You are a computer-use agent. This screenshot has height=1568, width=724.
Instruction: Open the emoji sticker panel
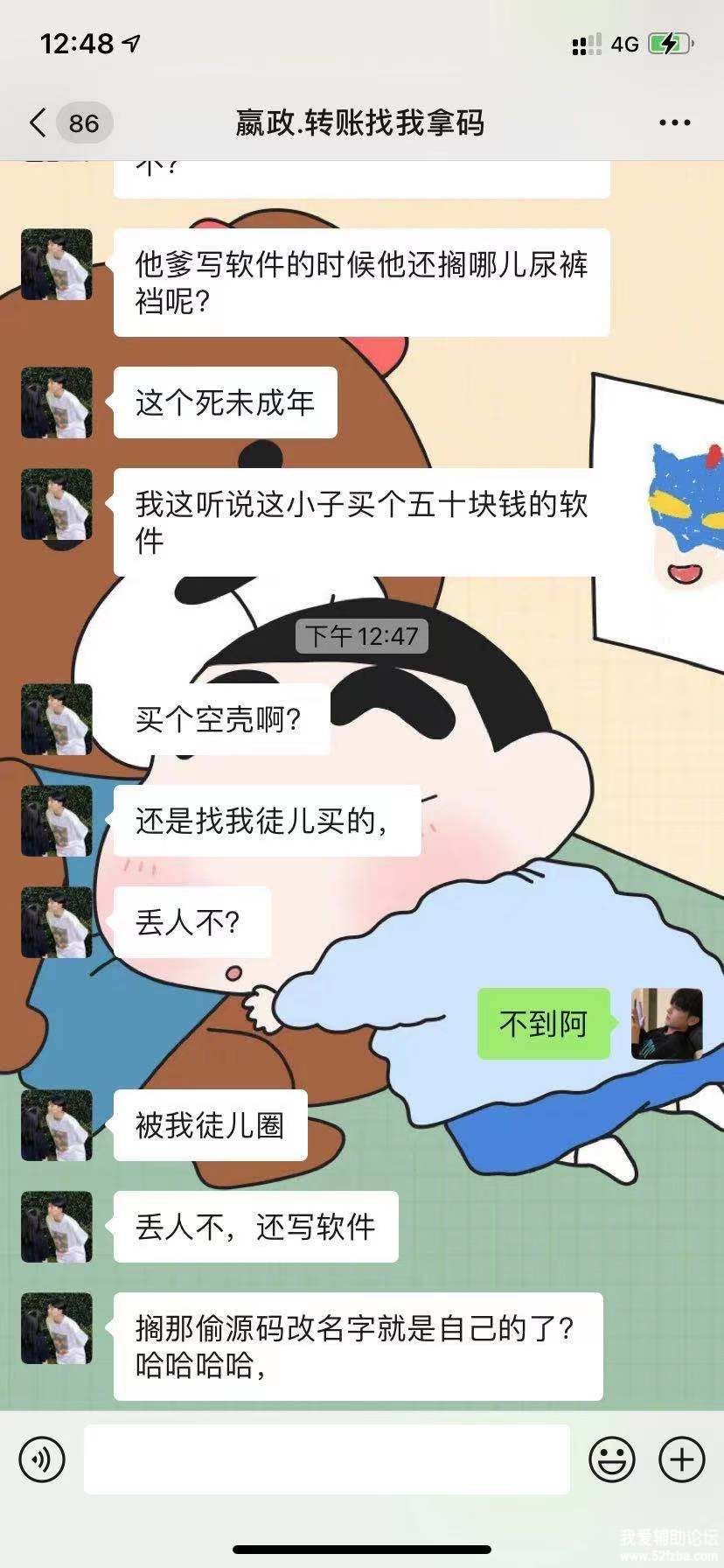(611, 1459)
